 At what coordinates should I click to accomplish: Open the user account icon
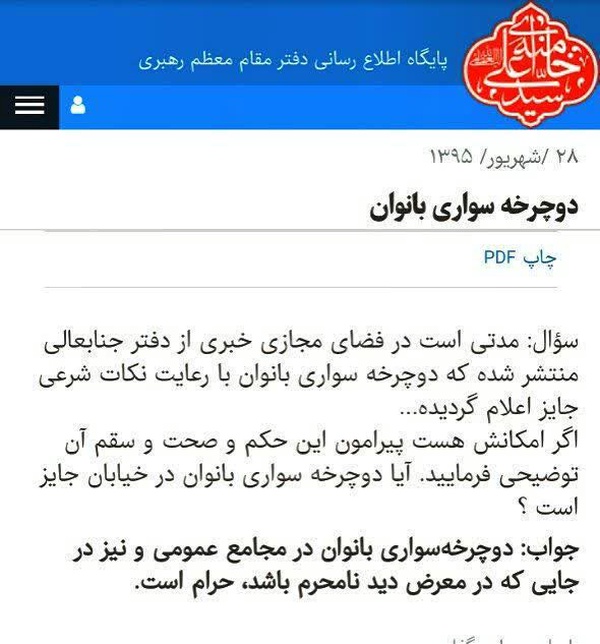point(78,106)
